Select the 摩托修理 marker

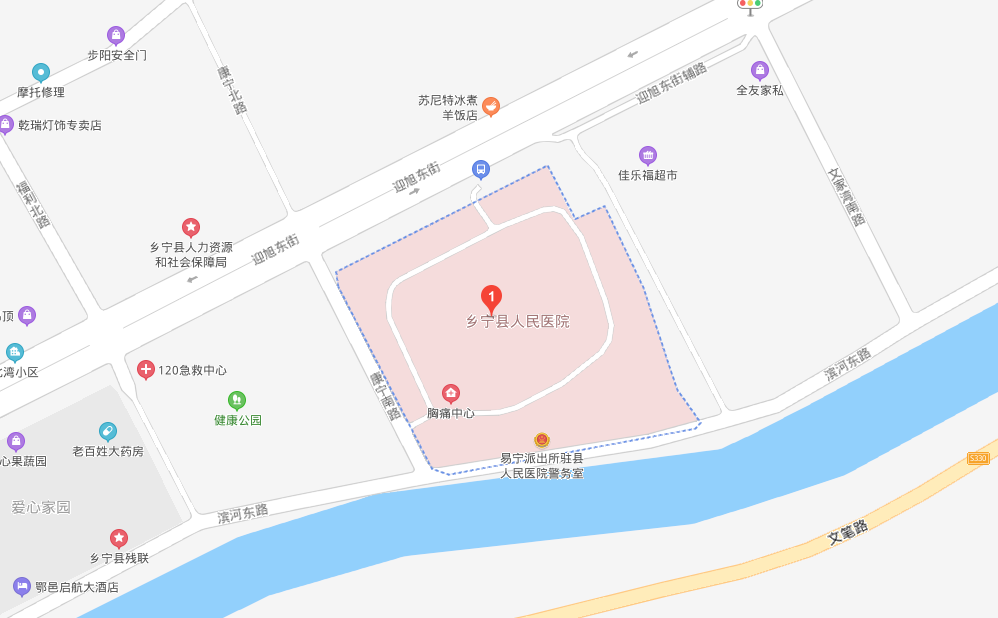[x=41, y=72]
